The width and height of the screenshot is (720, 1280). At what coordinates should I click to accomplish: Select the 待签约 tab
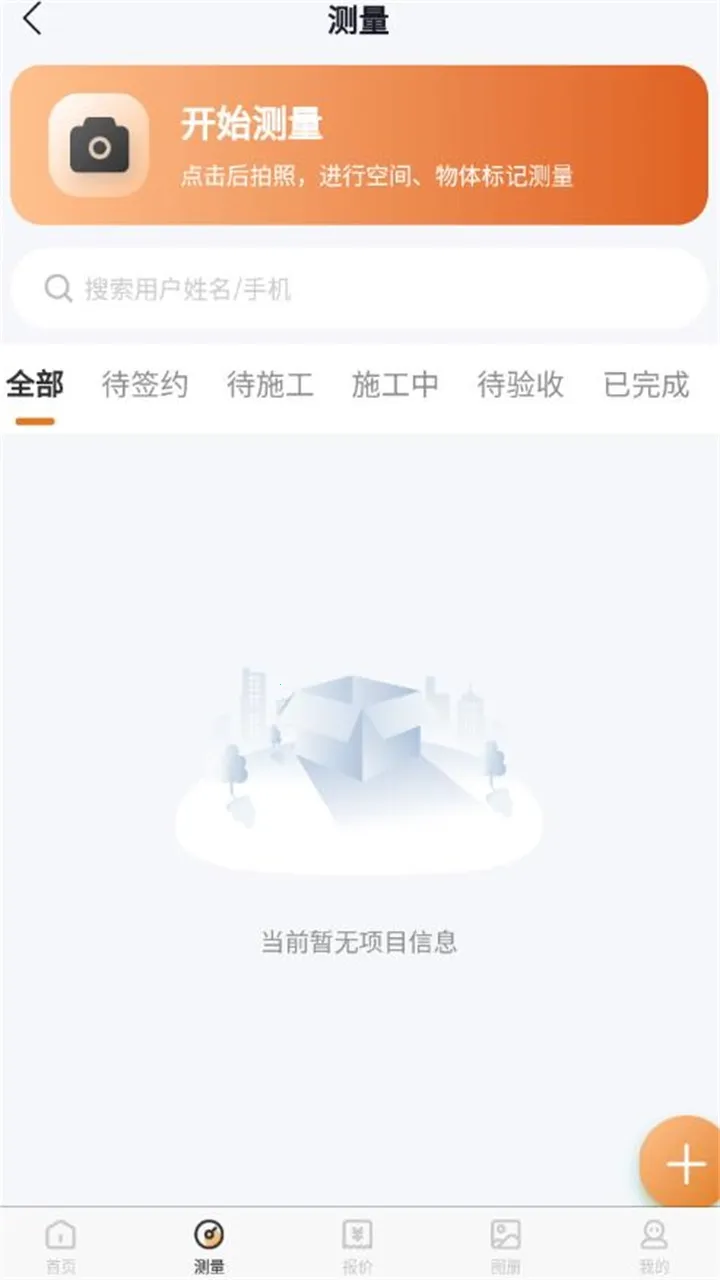[145, 385]
